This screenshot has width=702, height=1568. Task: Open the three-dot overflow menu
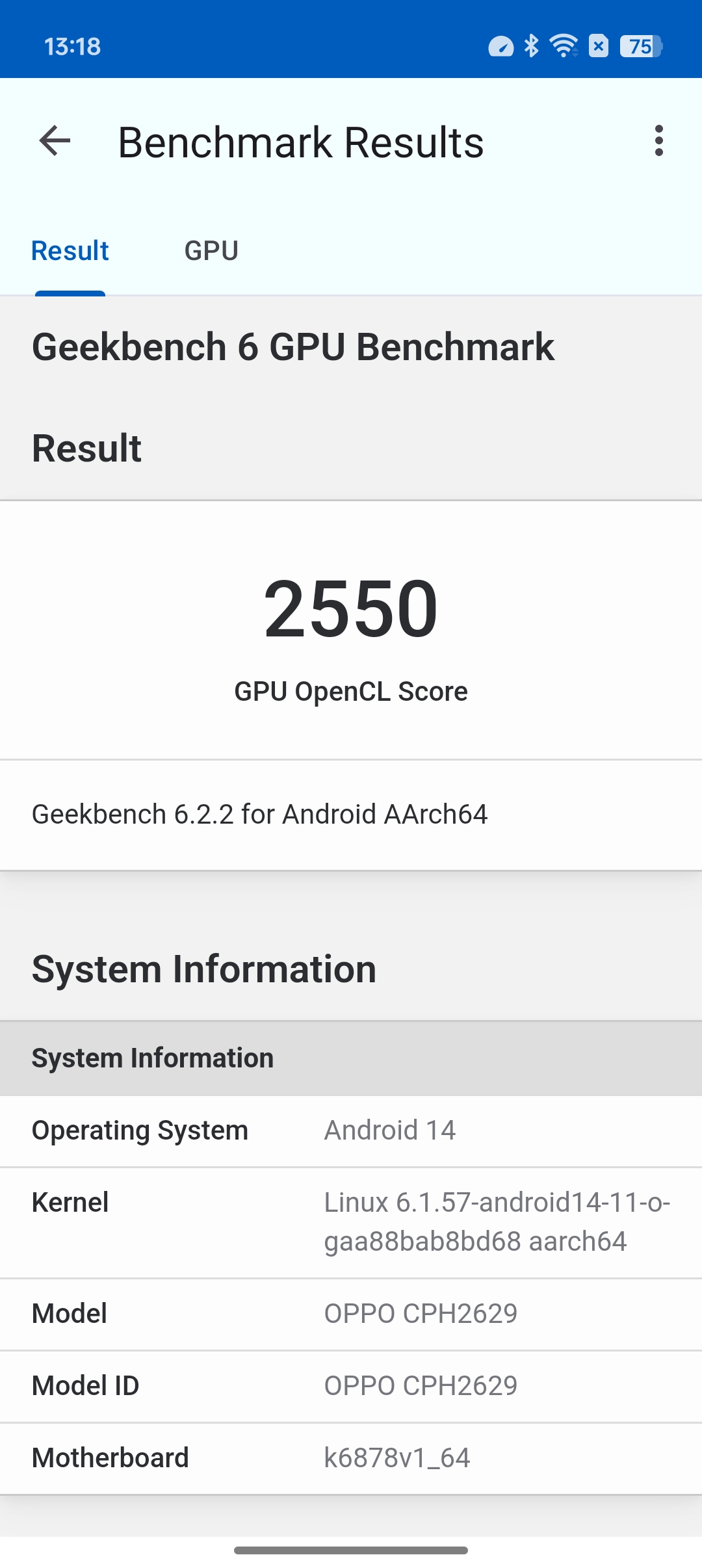pyautogui.click(x=659, y=141)
